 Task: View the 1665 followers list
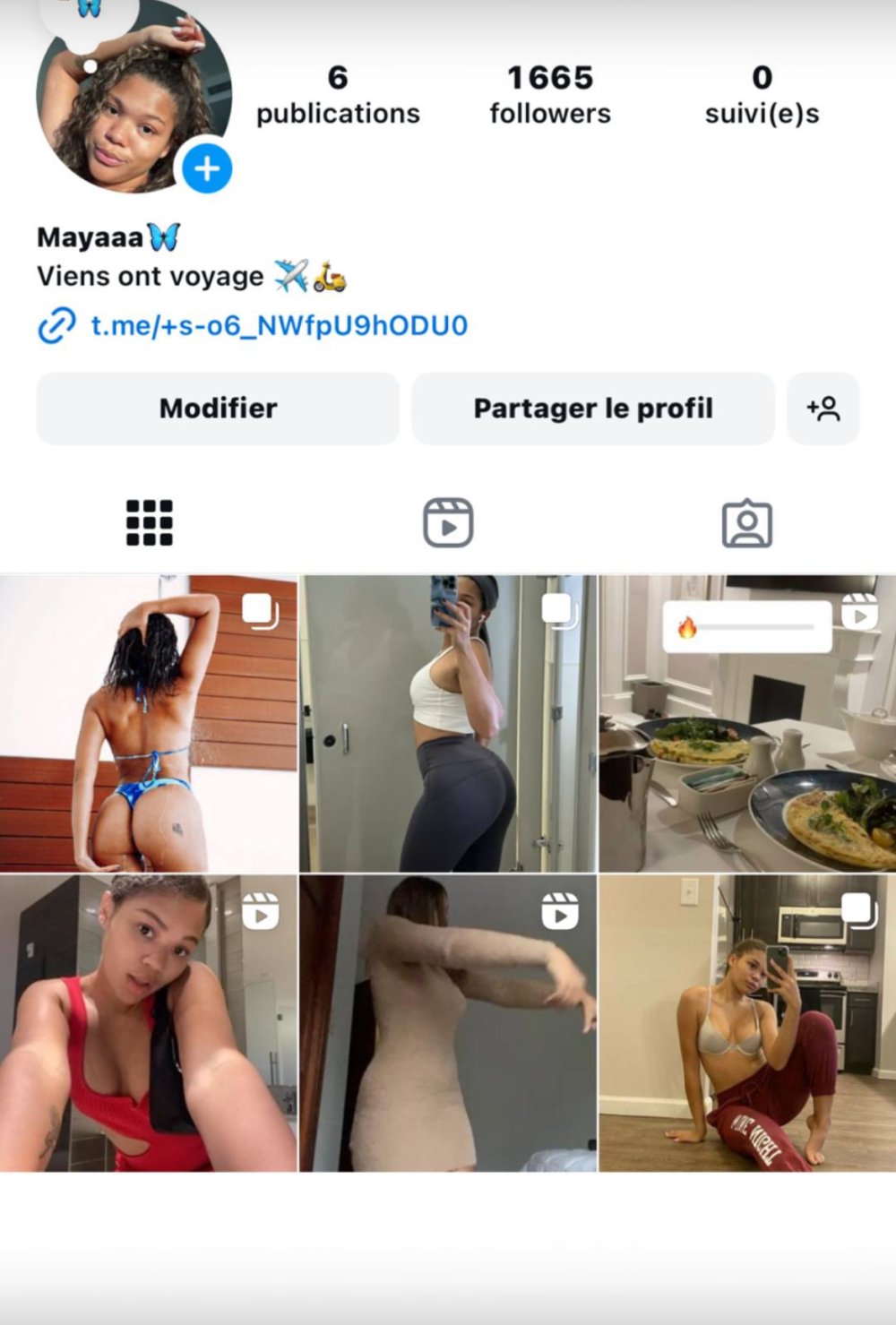tap(550, 94)
